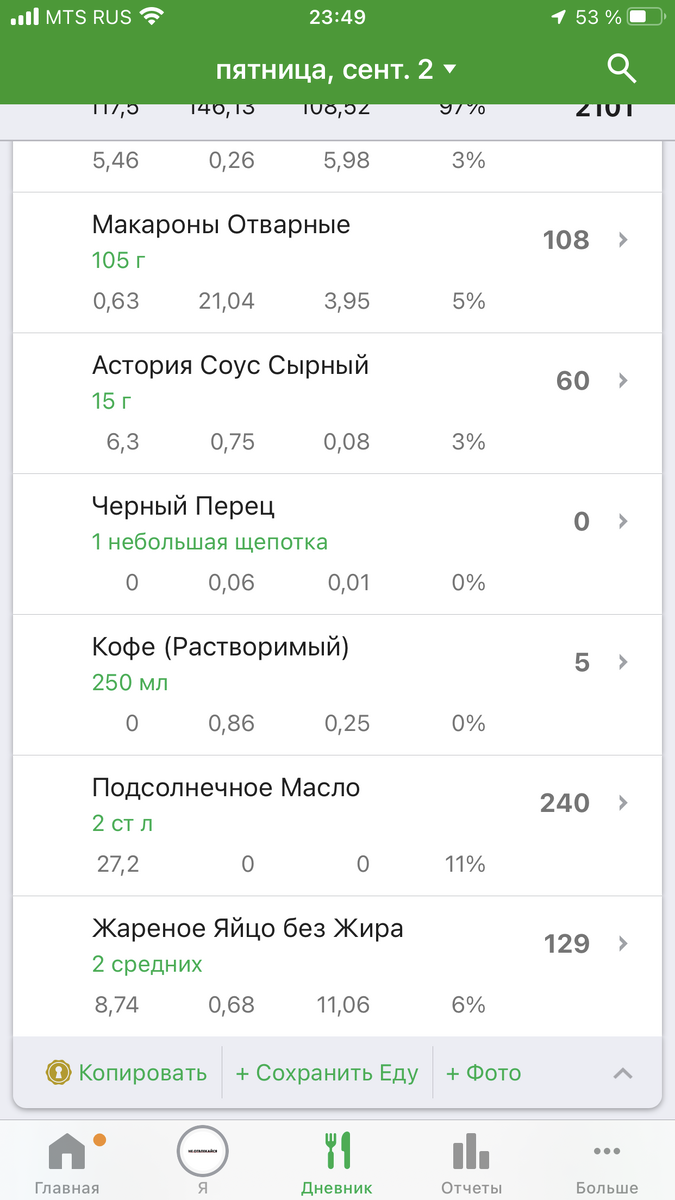Select the Дневник tab
This screenshot has height=1200, width=675.
[x=337, y=1163]
